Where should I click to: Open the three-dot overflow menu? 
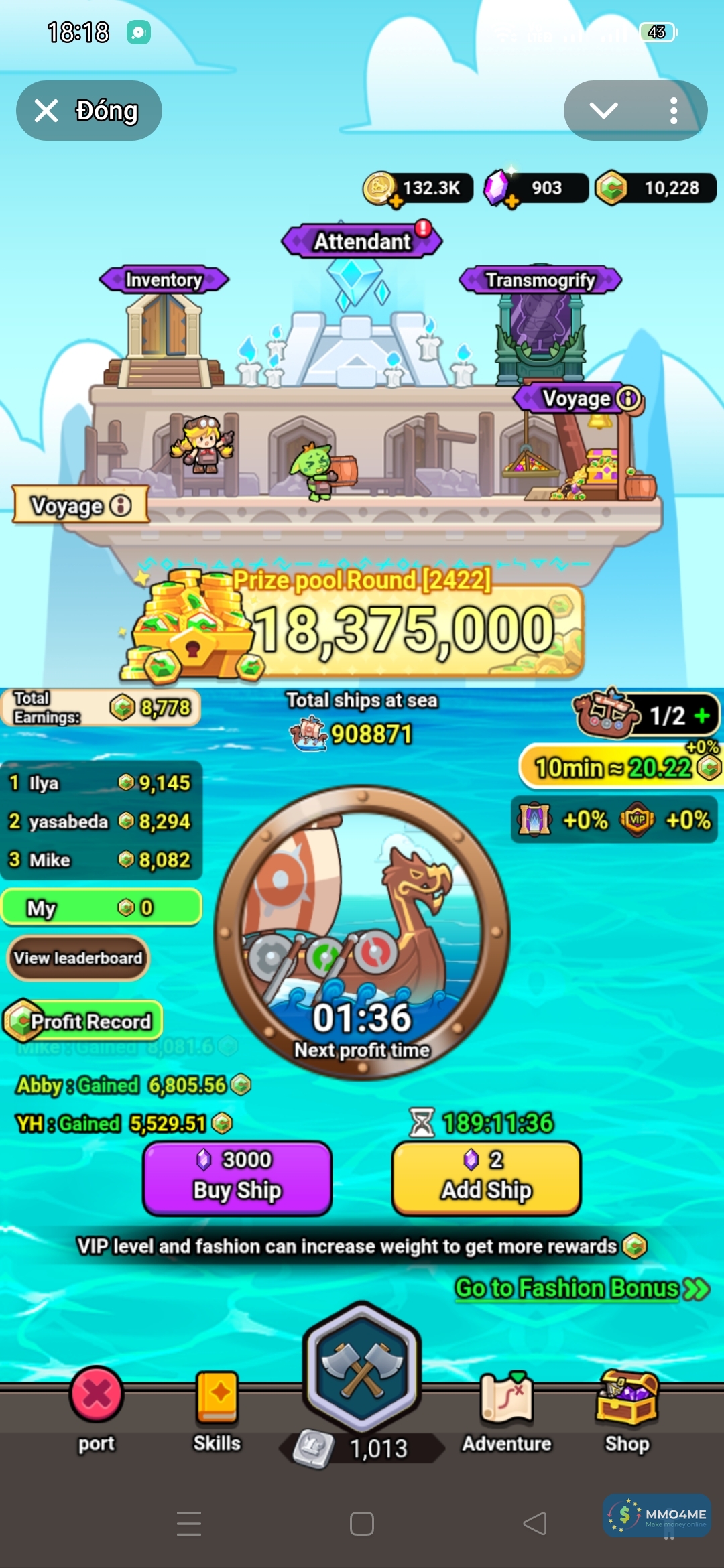click(673, 111)
